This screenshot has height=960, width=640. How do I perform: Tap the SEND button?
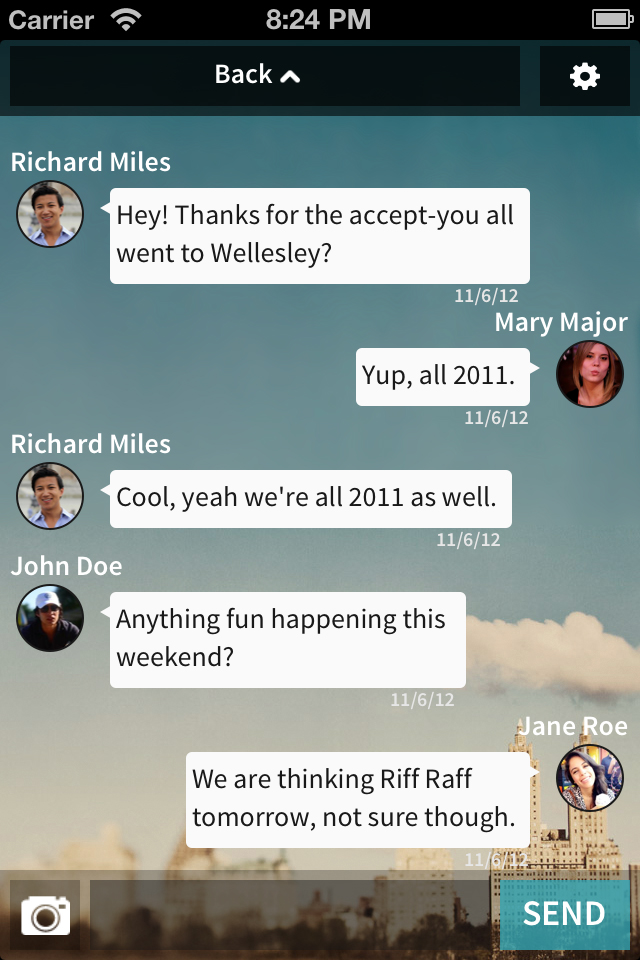click(x=564, y=914)
